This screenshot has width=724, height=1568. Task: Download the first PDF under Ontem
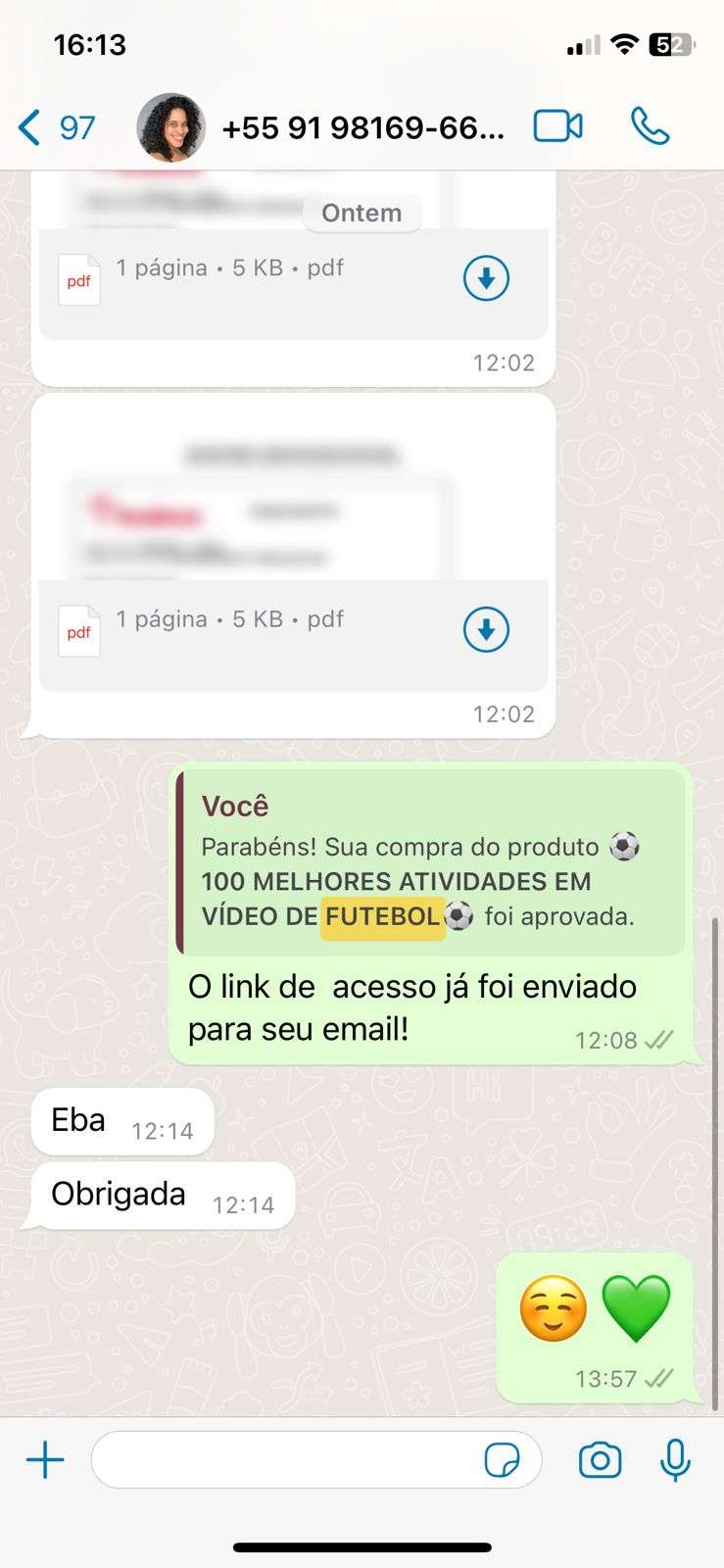point(486,278)
